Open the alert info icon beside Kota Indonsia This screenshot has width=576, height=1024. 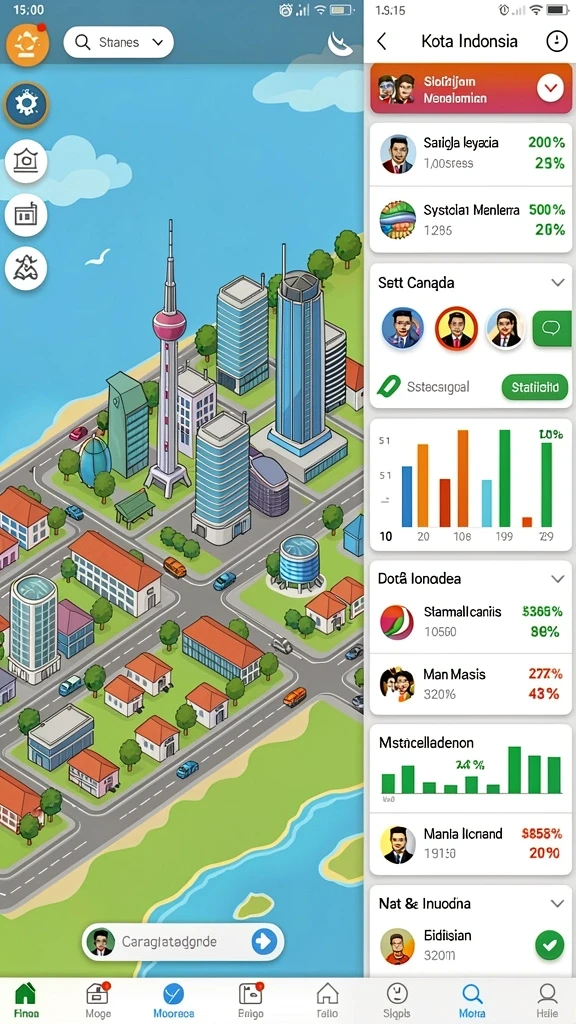point(556,42)
